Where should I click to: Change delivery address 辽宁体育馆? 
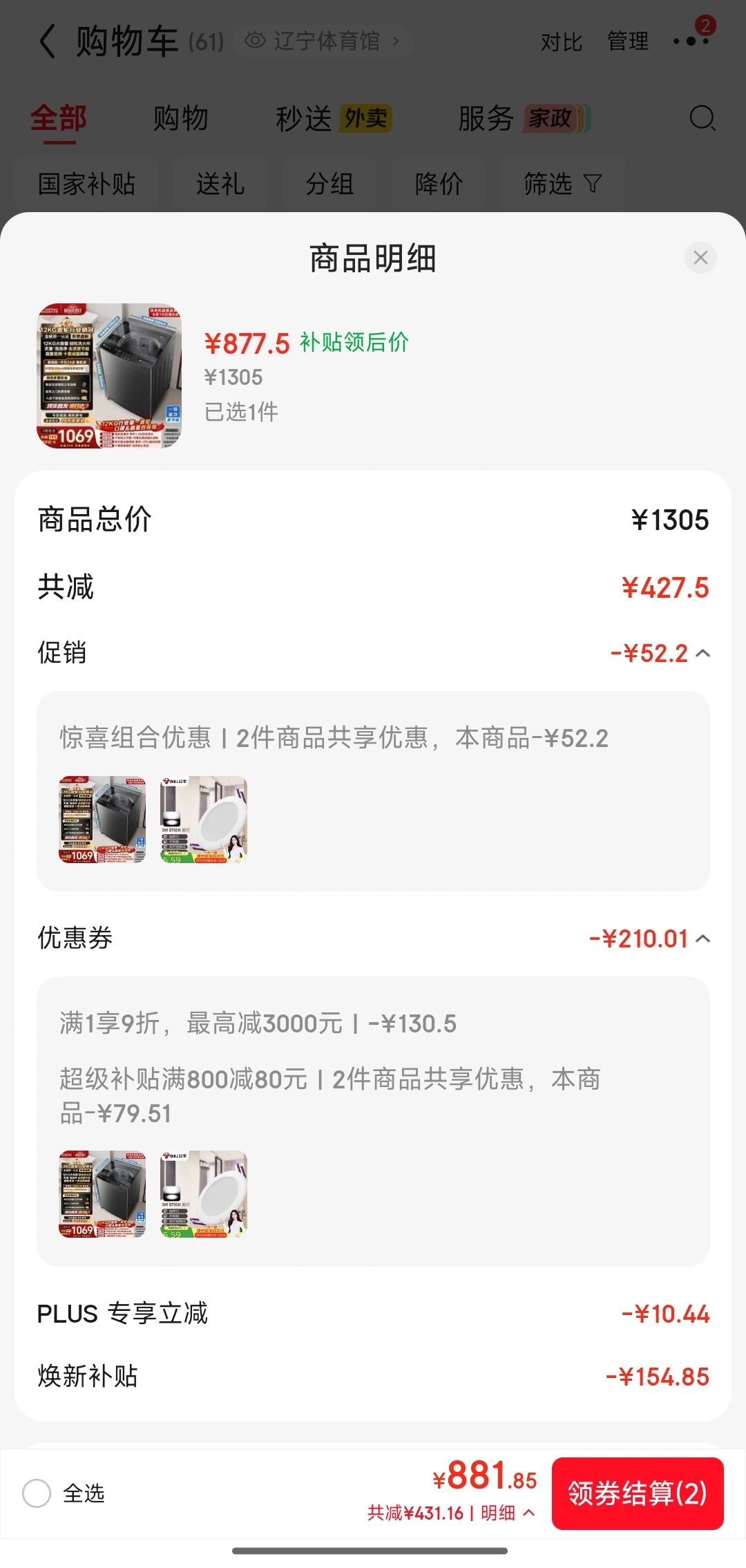[x=324, y=41]
